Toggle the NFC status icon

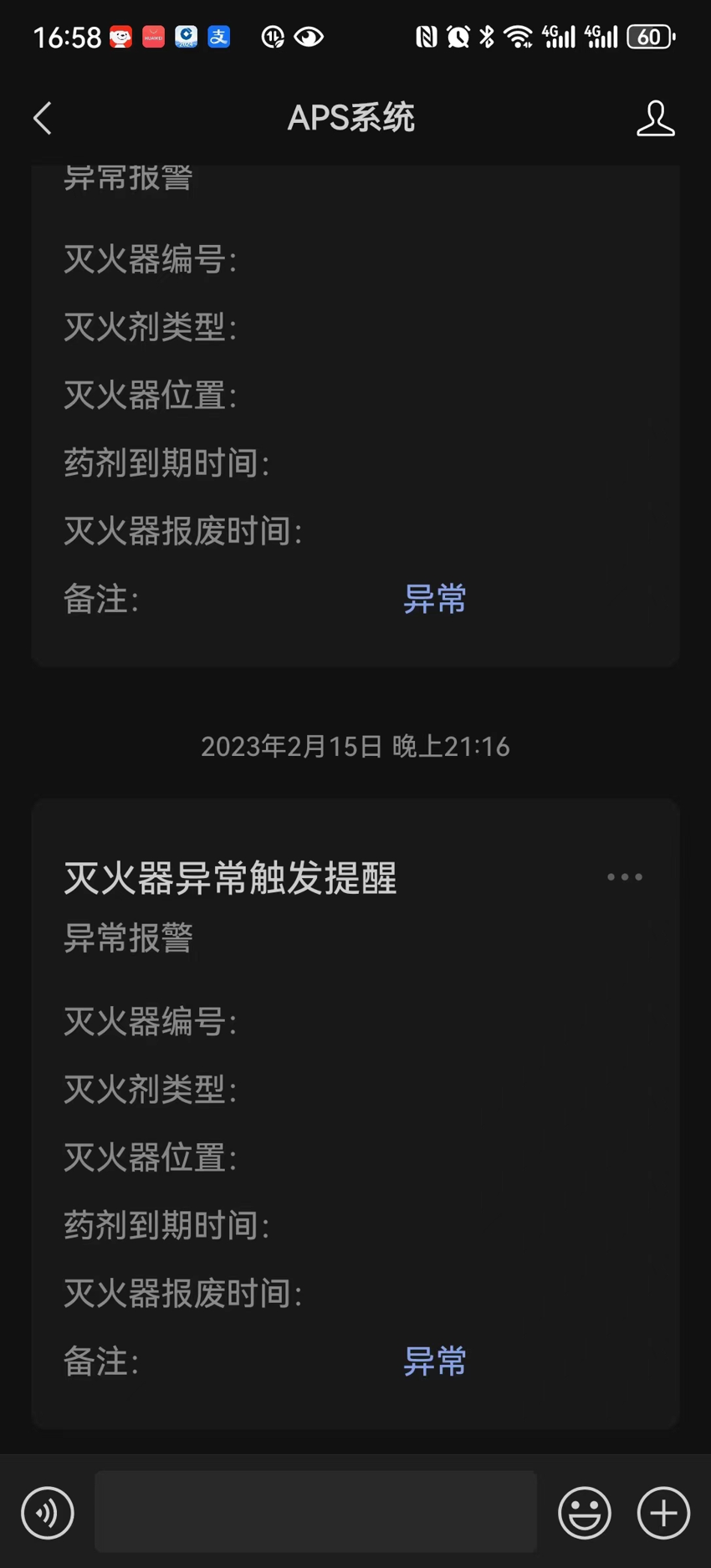coord(427,36)
